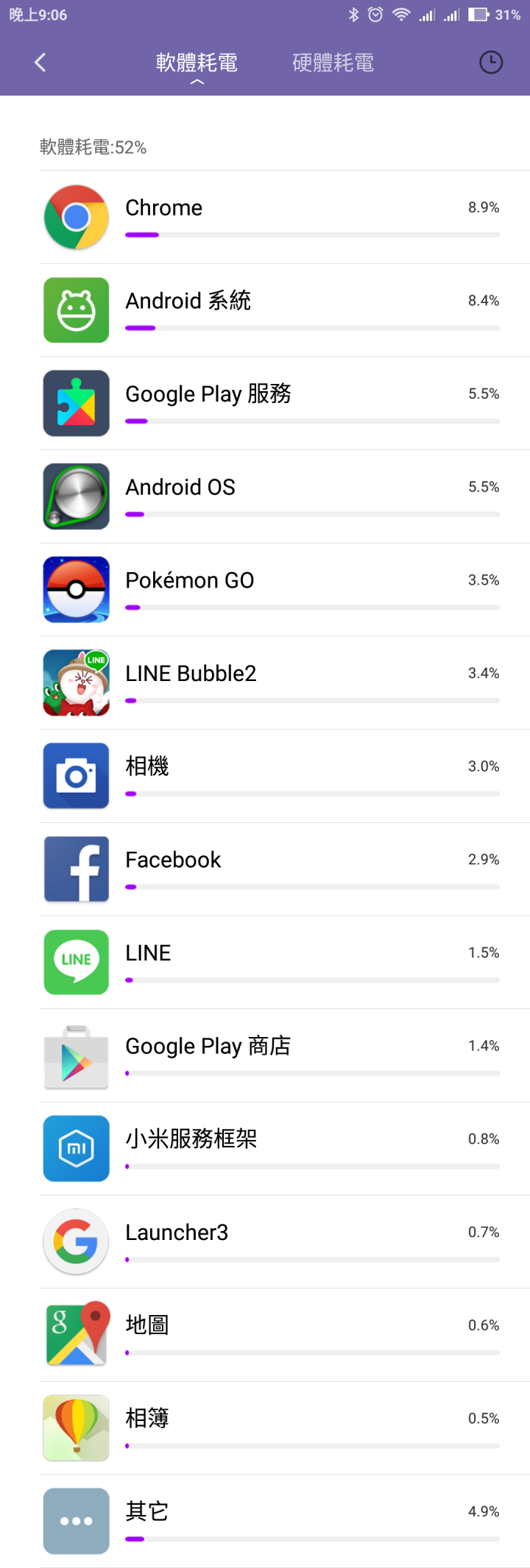The width and height of the screenshot is (530, 1568).
Task: Tap the 相簿 usage row
Action: 284,1428
